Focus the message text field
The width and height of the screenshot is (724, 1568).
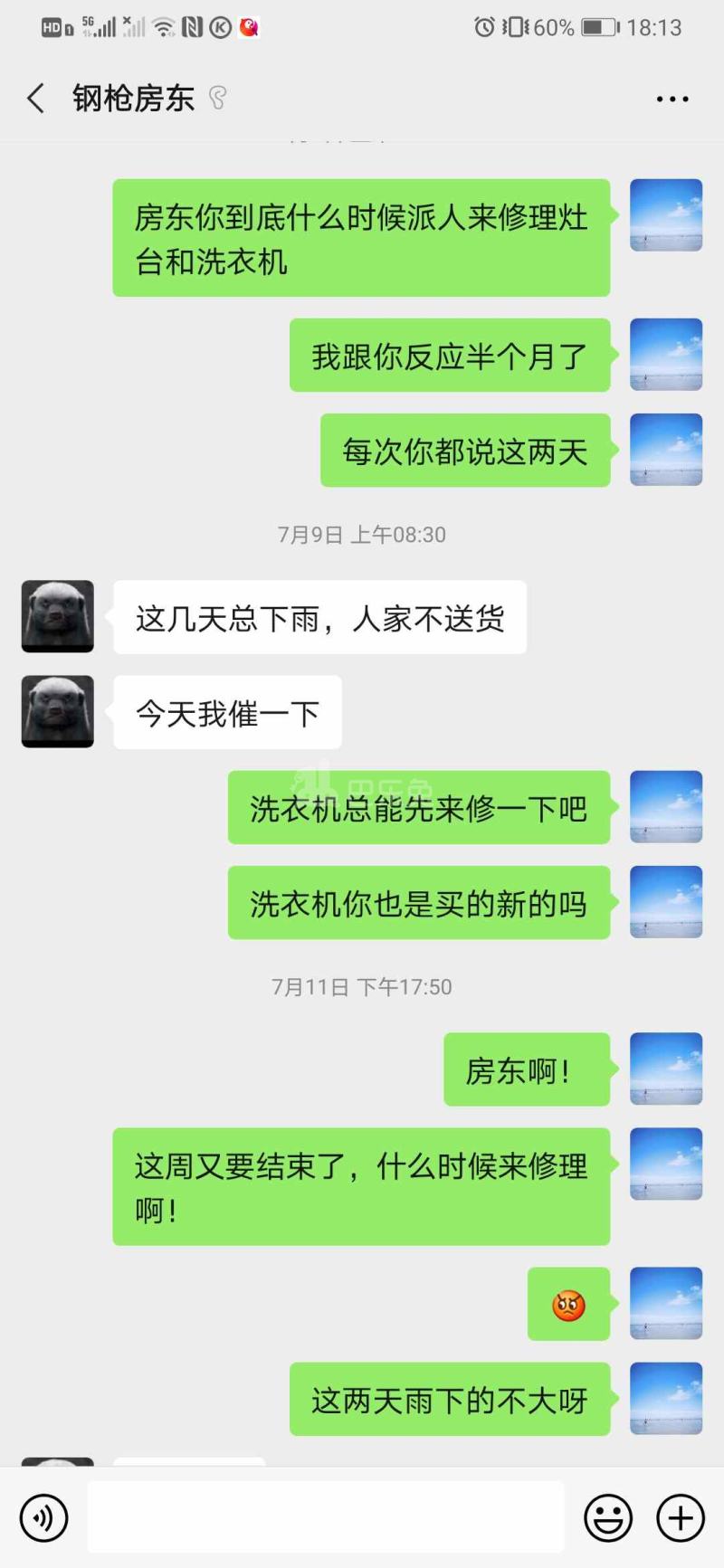(x=326, y=1517)
